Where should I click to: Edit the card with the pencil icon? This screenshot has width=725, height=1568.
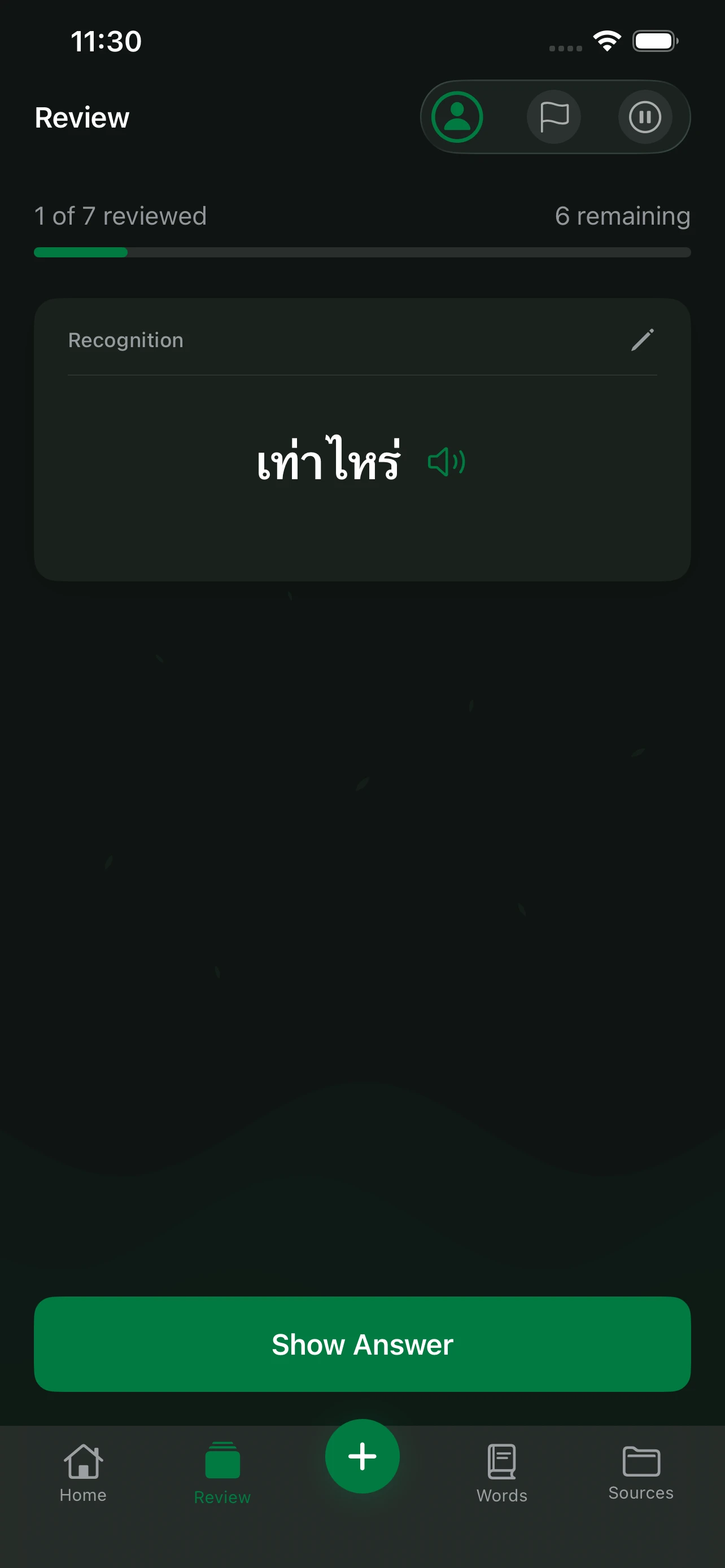(642, 340)
